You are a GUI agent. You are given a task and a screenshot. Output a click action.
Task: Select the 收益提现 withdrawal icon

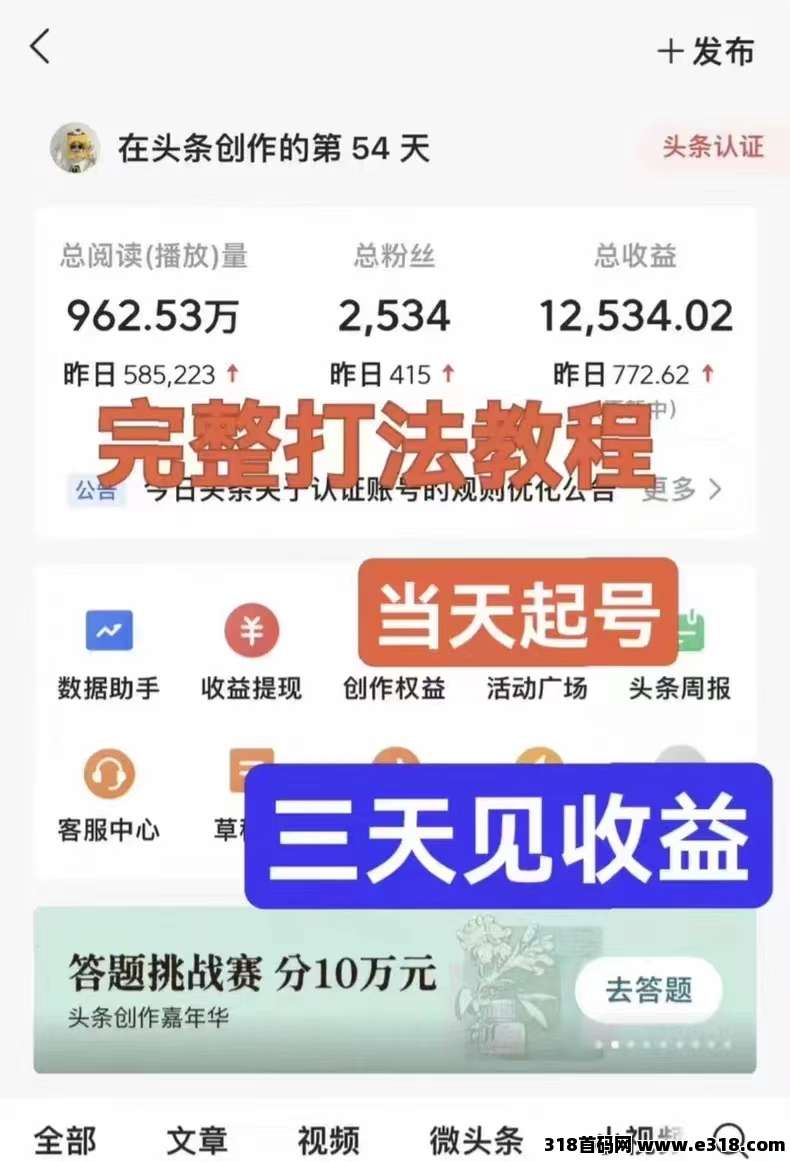coord(251,646)
